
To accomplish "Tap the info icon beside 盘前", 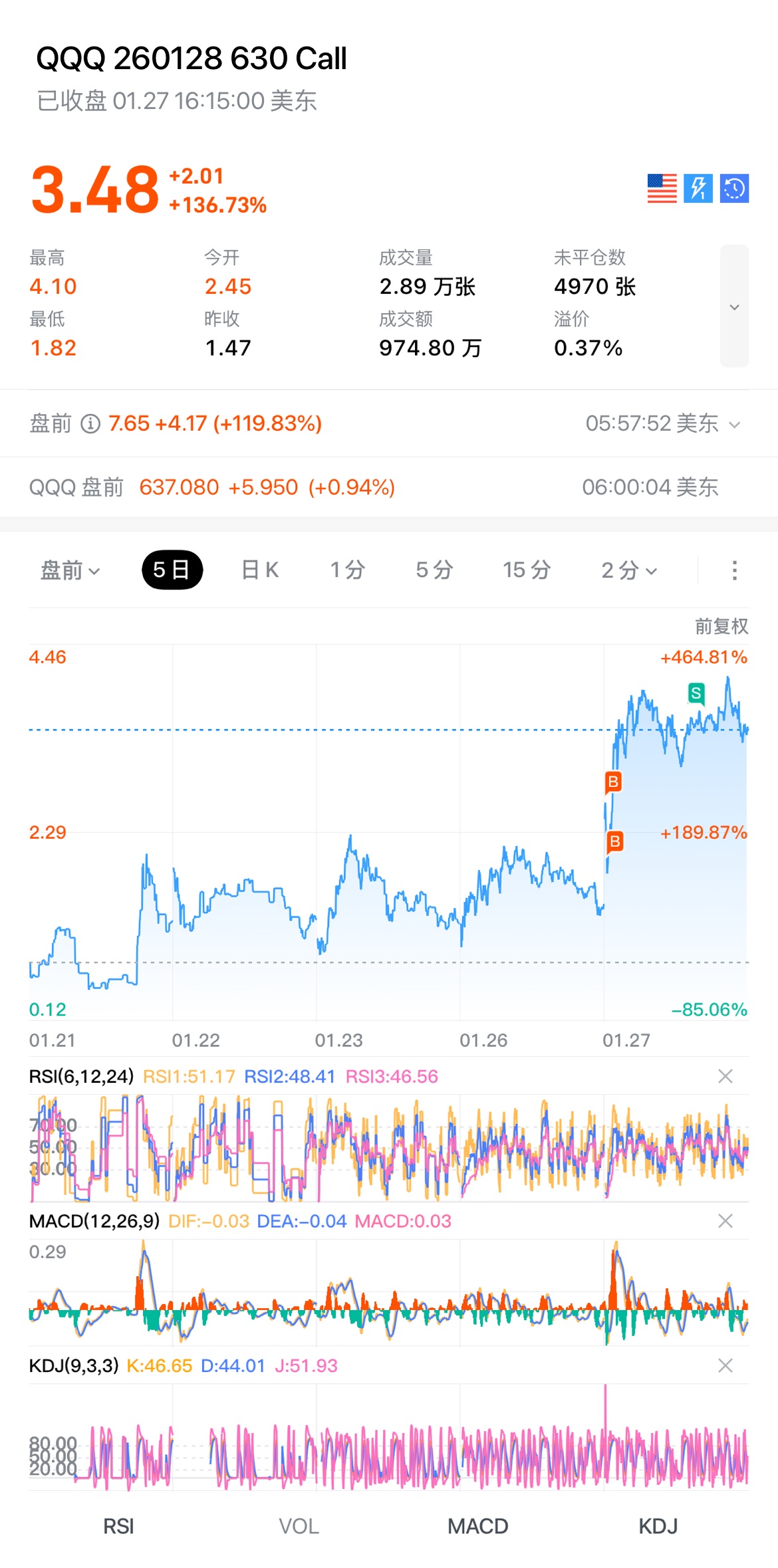I will 90,423.
